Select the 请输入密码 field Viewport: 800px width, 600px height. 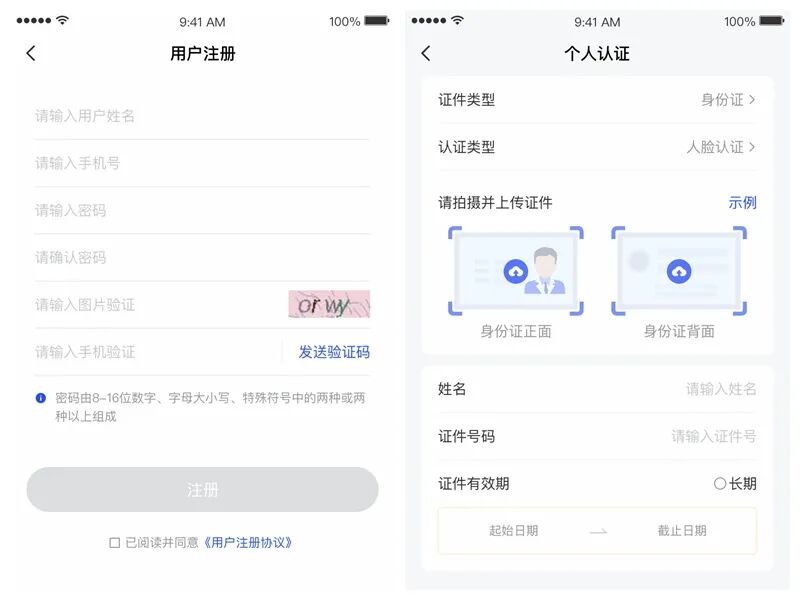click(202, 210)
